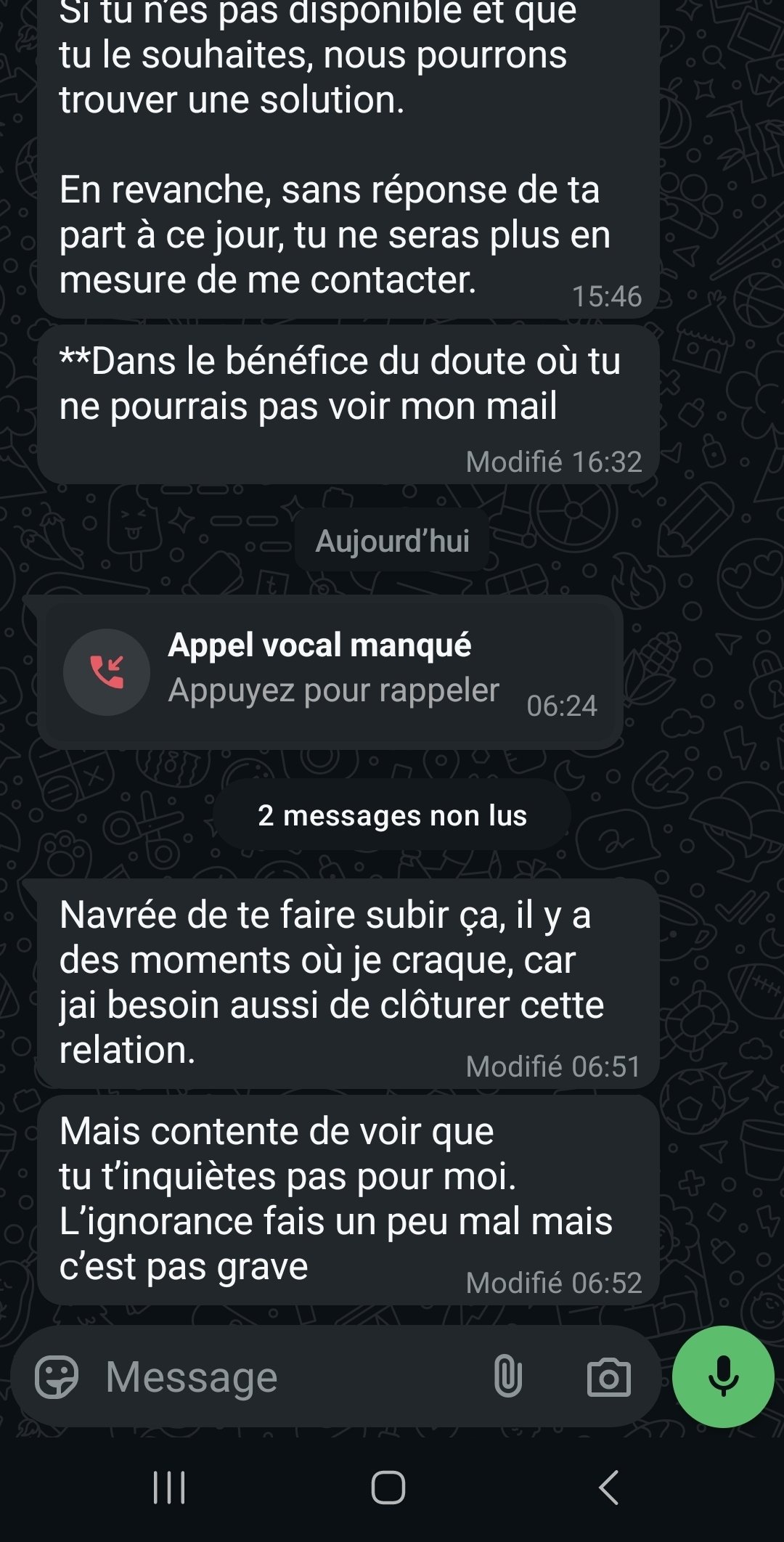Go back using the system back button

pyautogui.click(x=608, y=1488)
